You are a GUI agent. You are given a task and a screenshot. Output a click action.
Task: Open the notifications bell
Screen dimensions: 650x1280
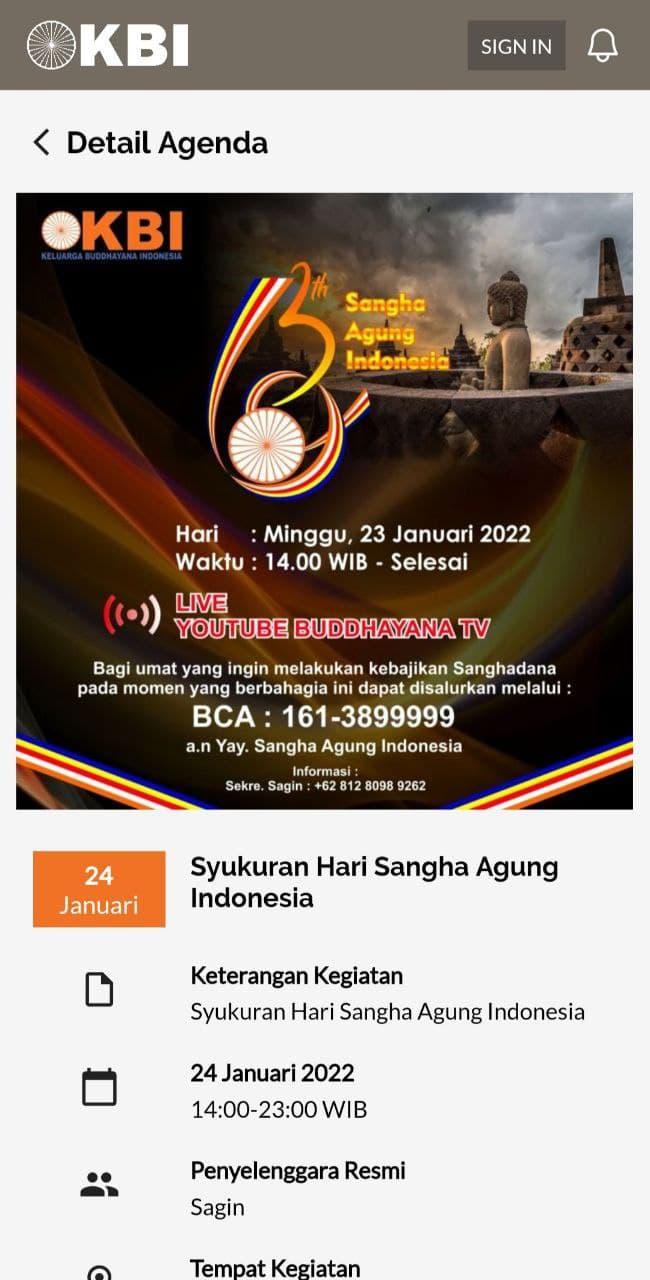[x=602, y=45]
